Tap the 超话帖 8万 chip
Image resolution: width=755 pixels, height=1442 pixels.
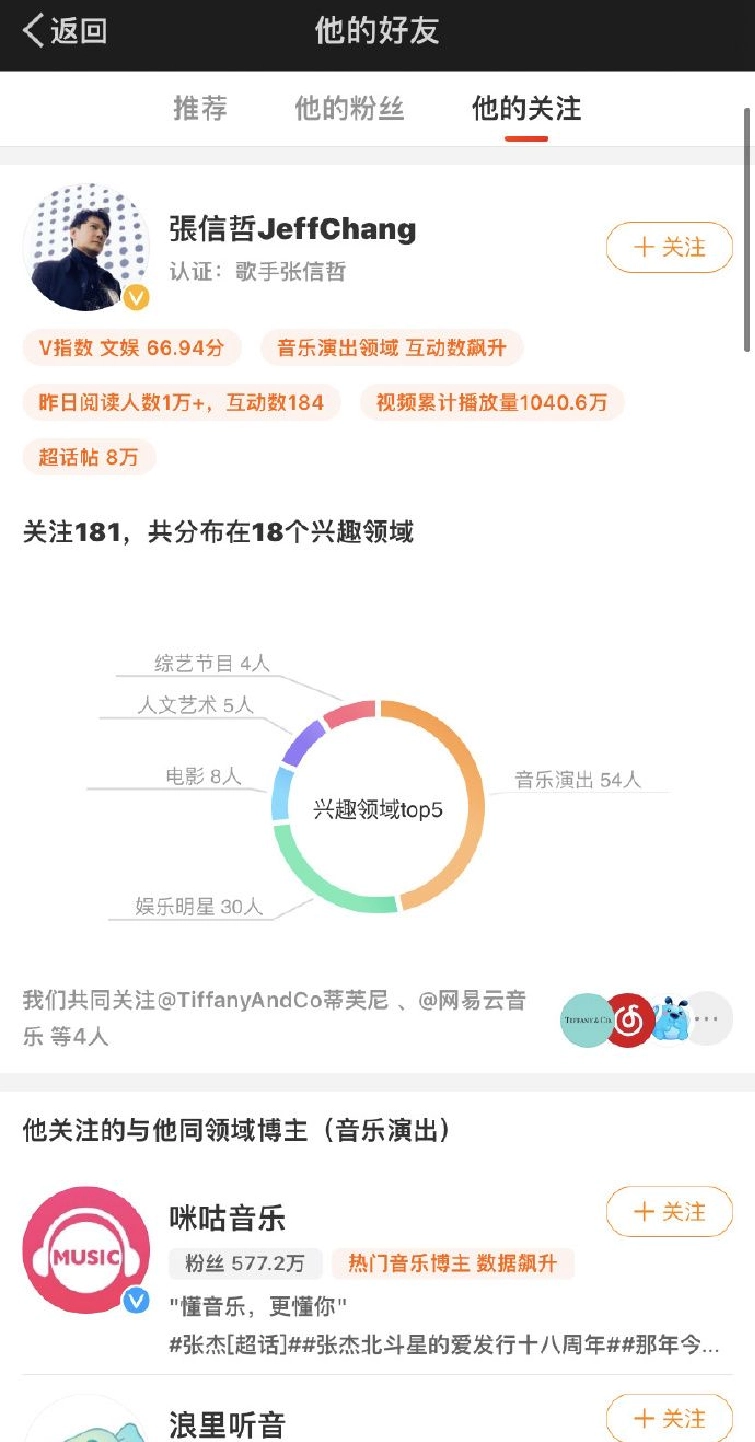point(89,457)
